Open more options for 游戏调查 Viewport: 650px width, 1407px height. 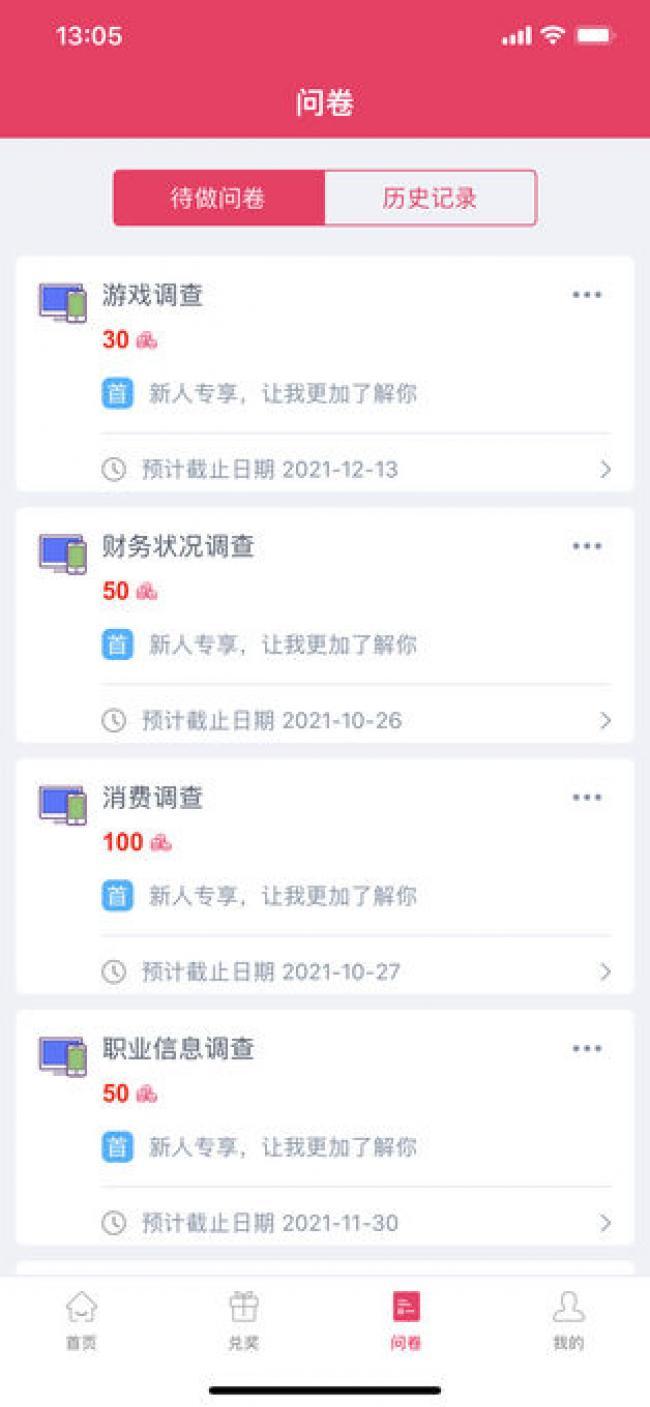click(587, 295)
